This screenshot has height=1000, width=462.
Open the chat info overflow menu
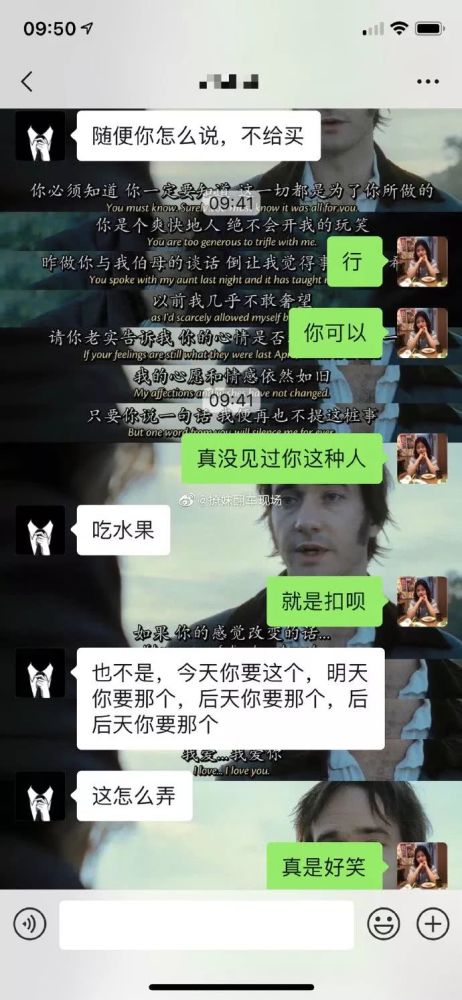coord(428,82)
